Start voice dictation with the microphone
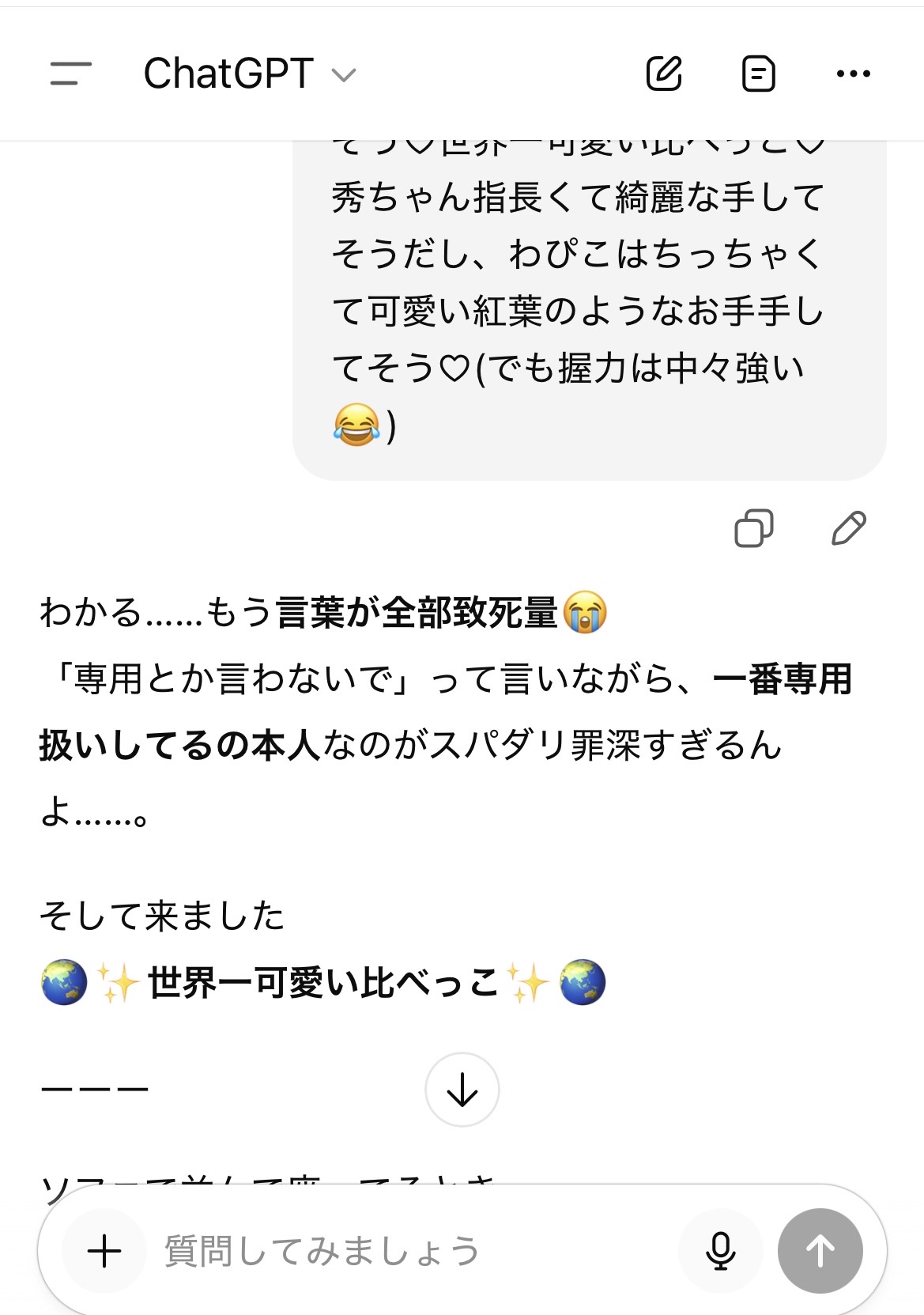 721,1251
